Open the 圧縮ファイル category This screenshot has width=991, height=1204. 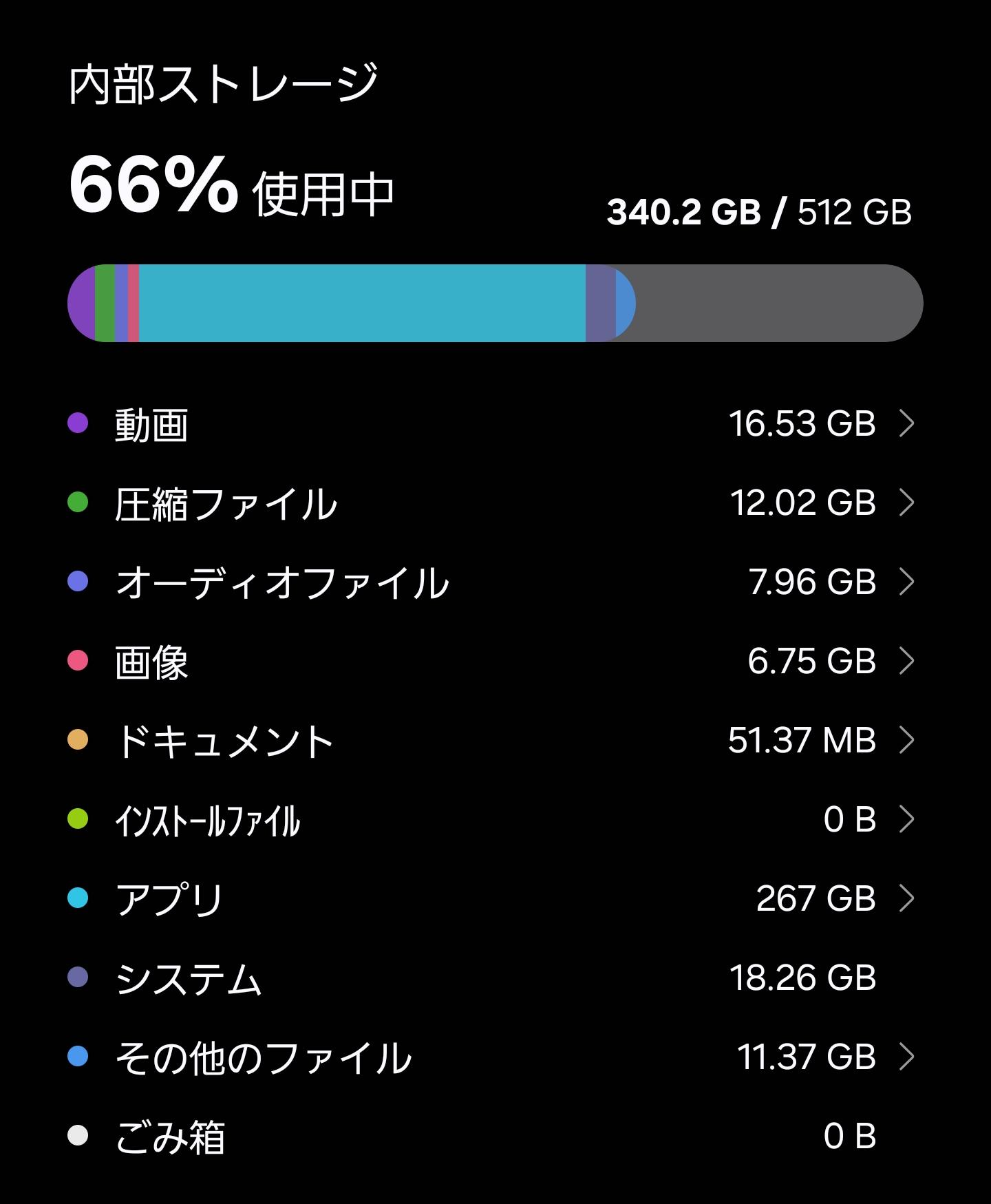(x=495, y=503)
